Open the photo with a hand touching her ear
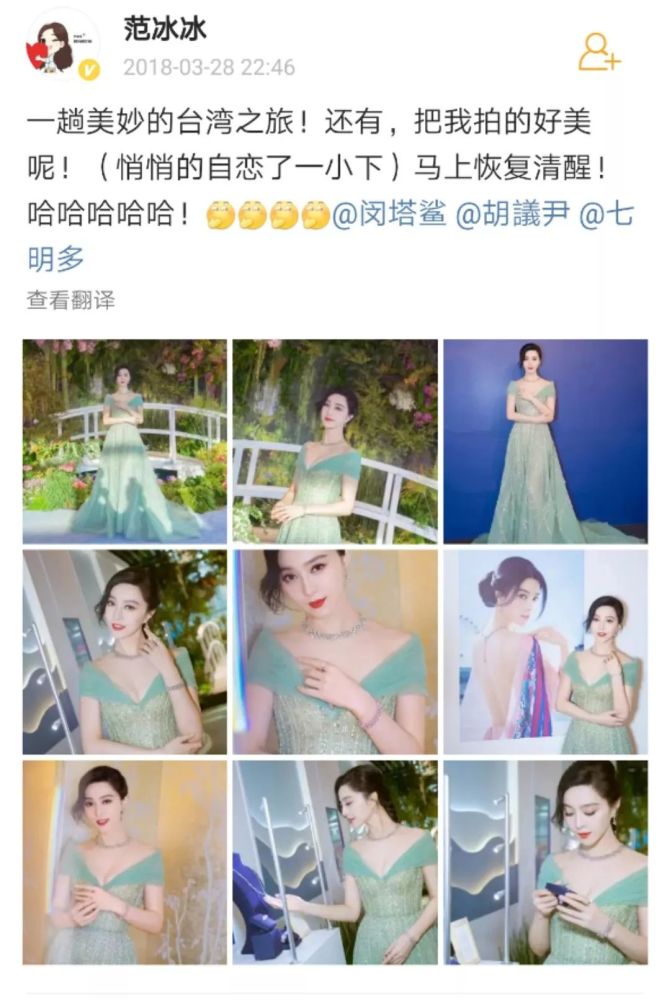667x1000 pixels. click(x=124, y=651)
